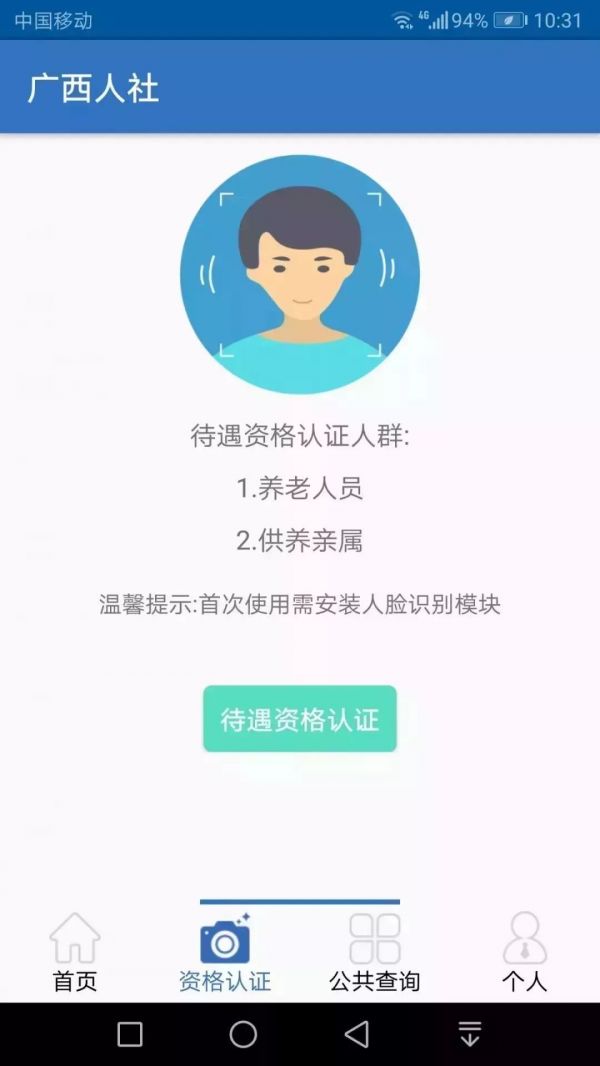The image size is (600, 1066).
Task: Select the 资格认证 camera tab
Action: coord(225,952)
